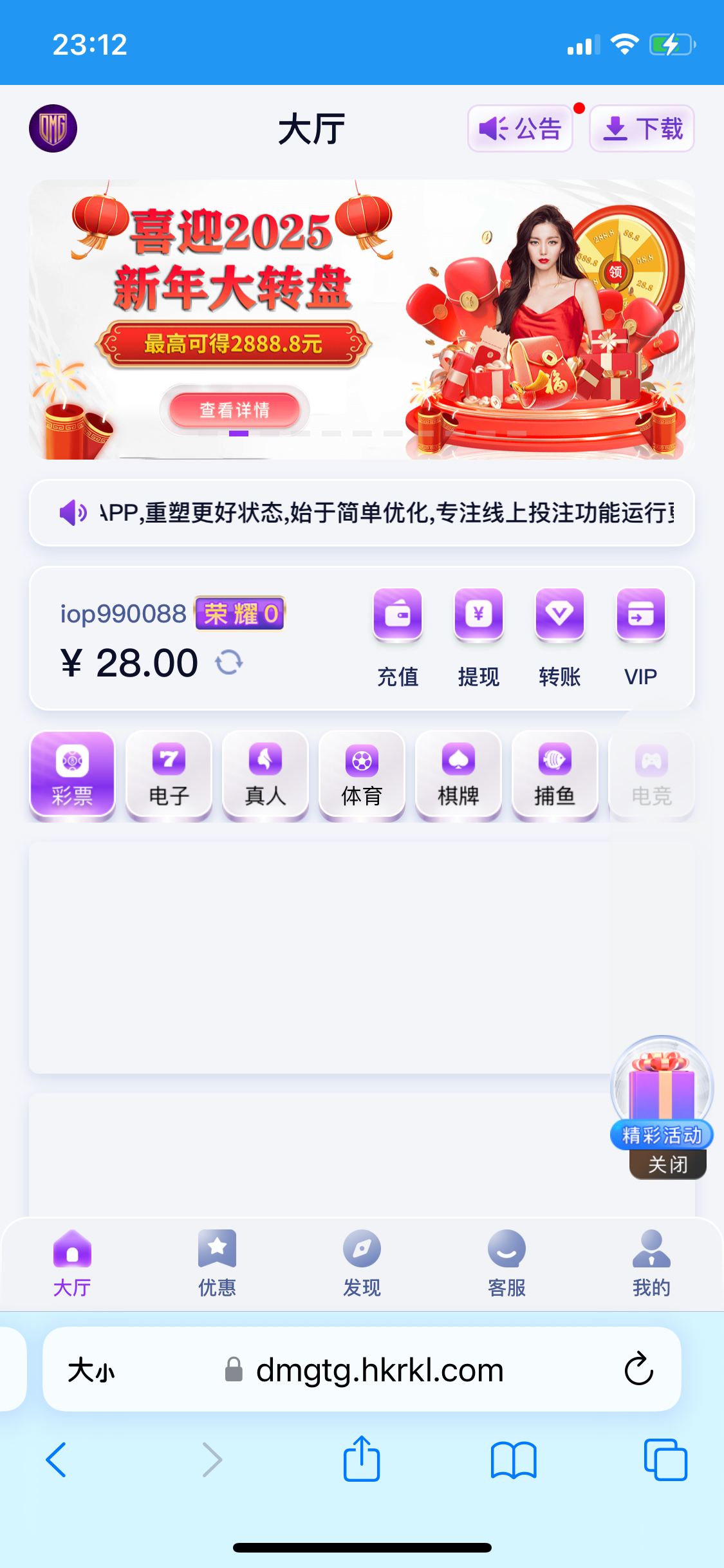Open 充值 recharge
The width and height of the screenshot is (724, 1568).
[x=398, y=637]
